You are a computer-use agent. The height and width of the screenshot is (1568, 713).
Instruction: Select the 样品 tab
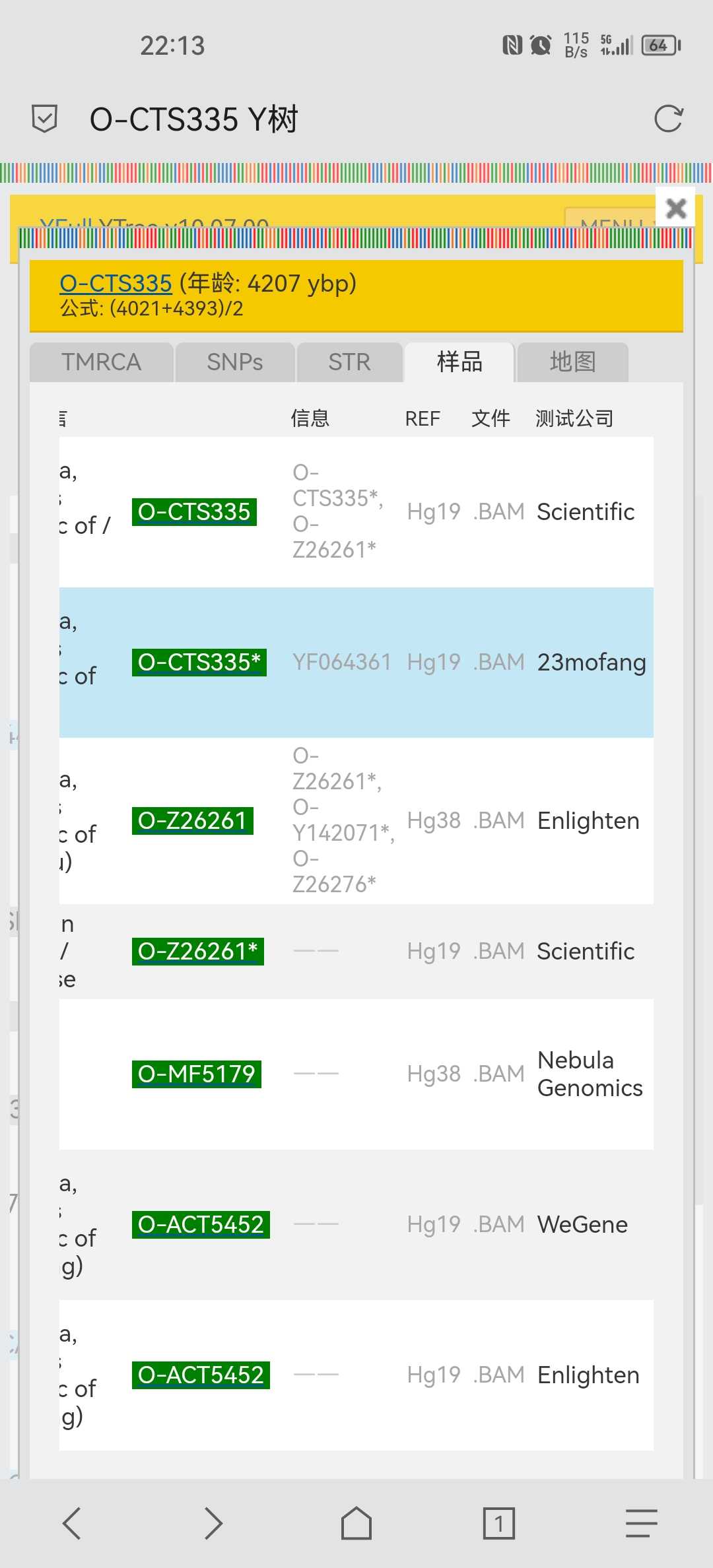pyautogui.click(x=459, y=362)
